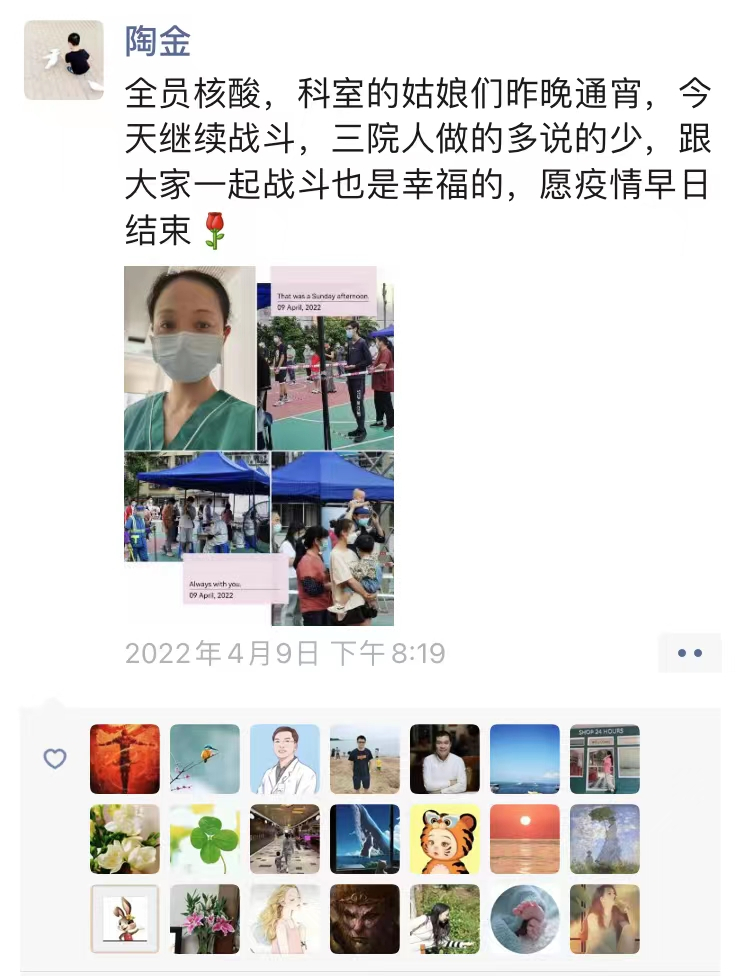
Task: Open the Shop 24 Hours avatar among likers
Action: 605,759
